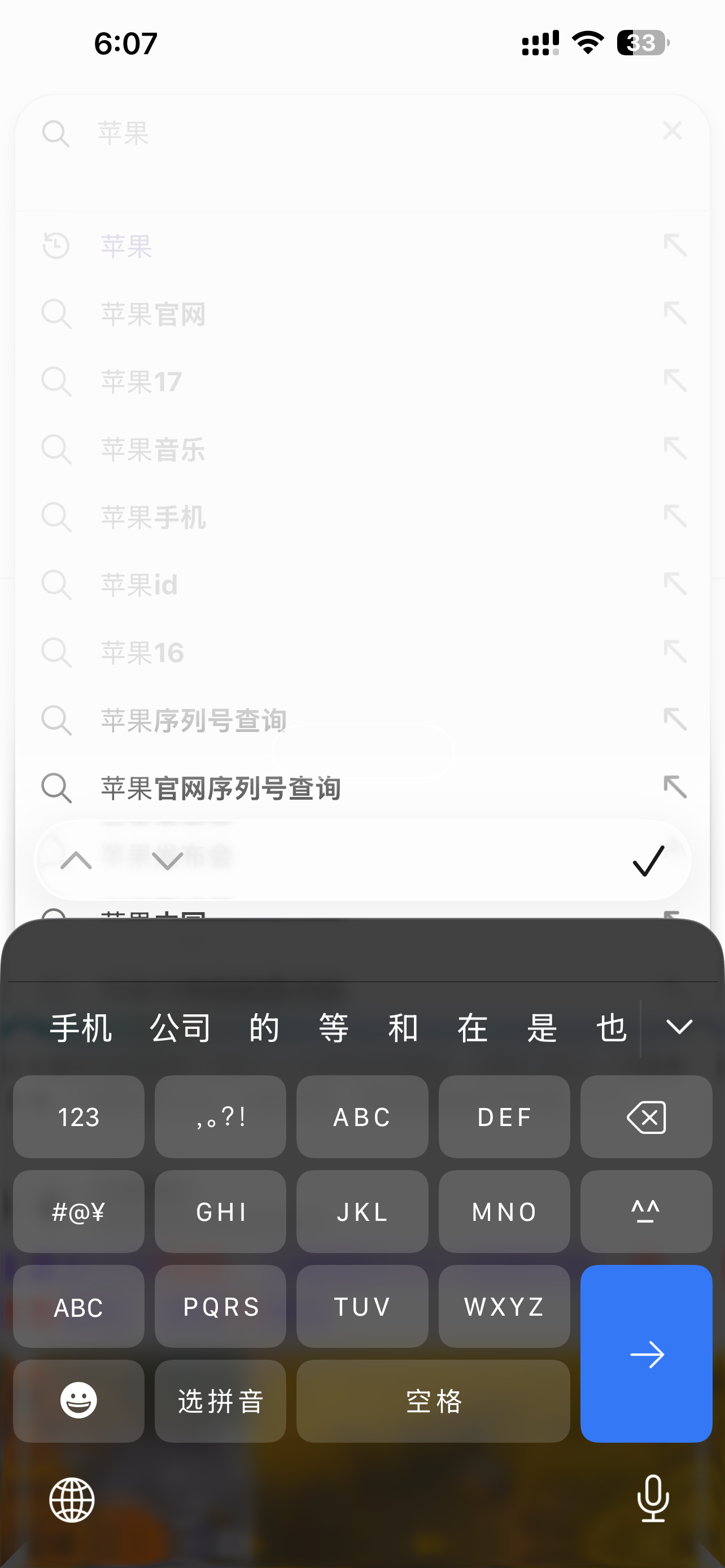
Task: Start voice dictation with the microphone
Action: 653,1499
